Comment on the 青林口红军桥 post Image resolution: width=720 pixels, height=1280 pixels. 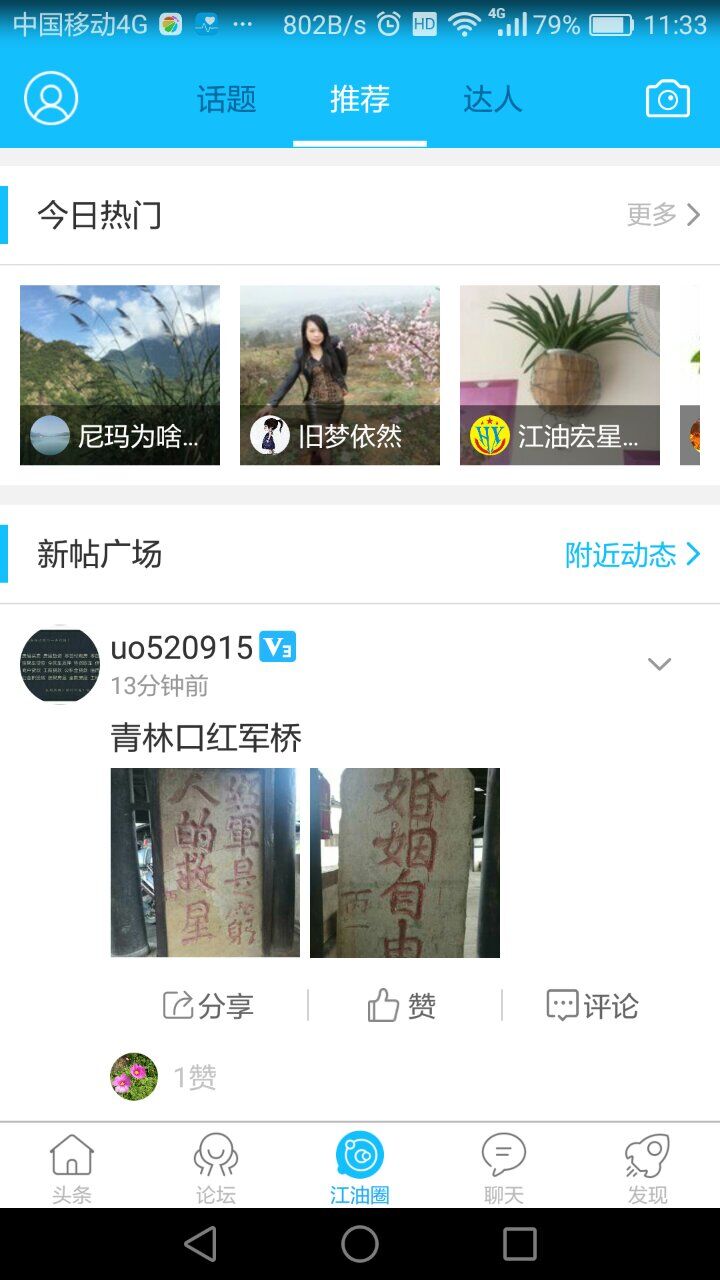[592, 1005]
